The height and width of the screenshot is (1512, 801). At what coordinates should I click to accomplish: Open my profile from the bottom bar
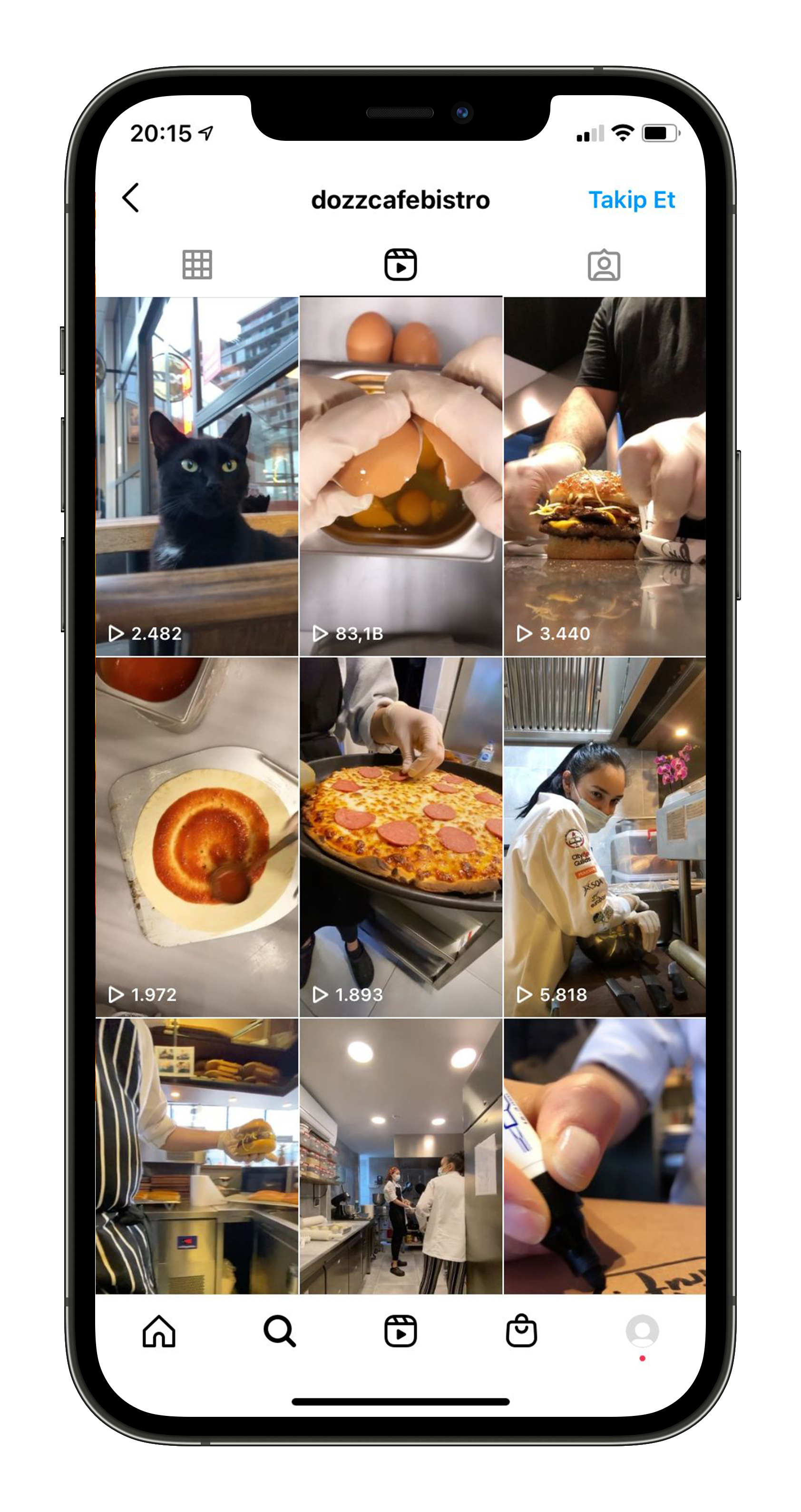[x=643, y=1331]
